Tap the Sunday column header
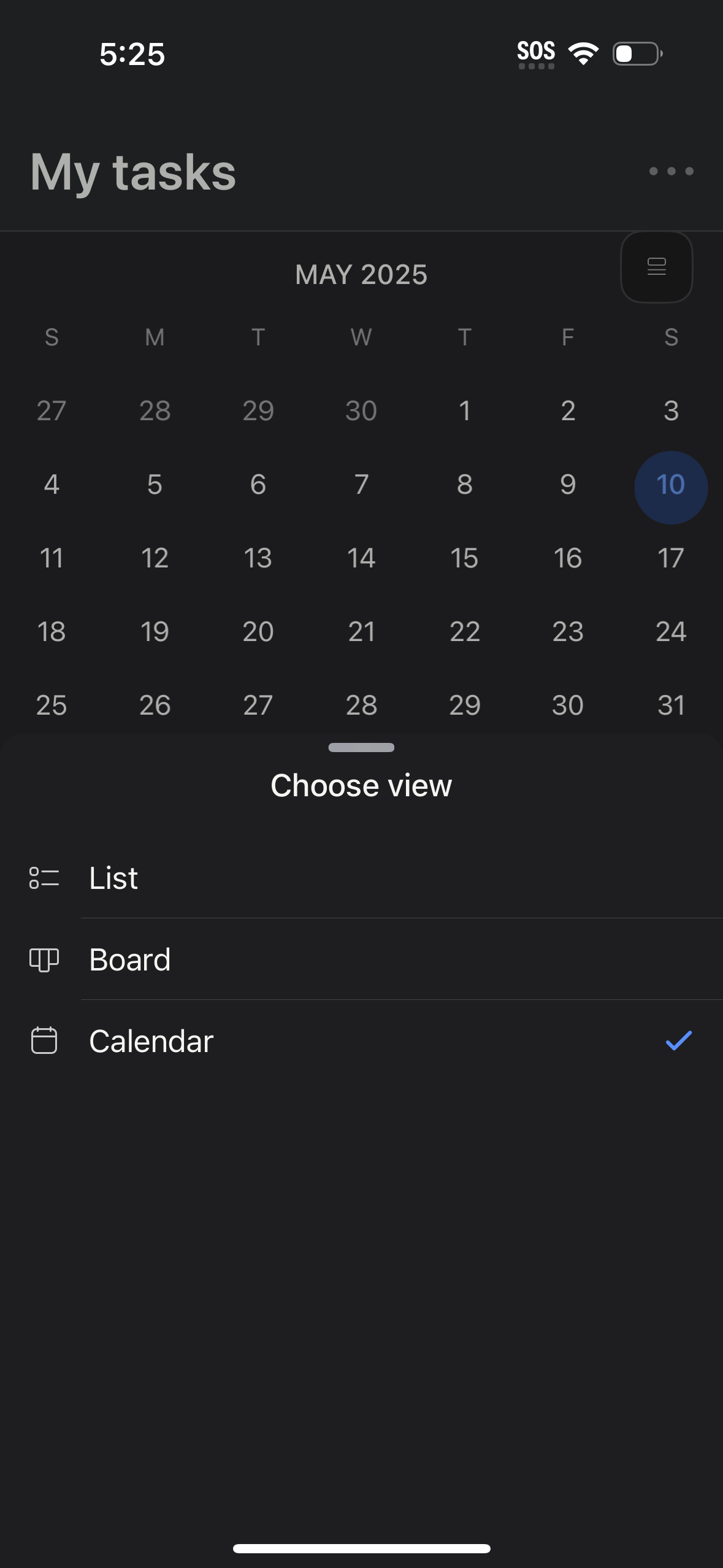723x1568 pixels. 52,337
